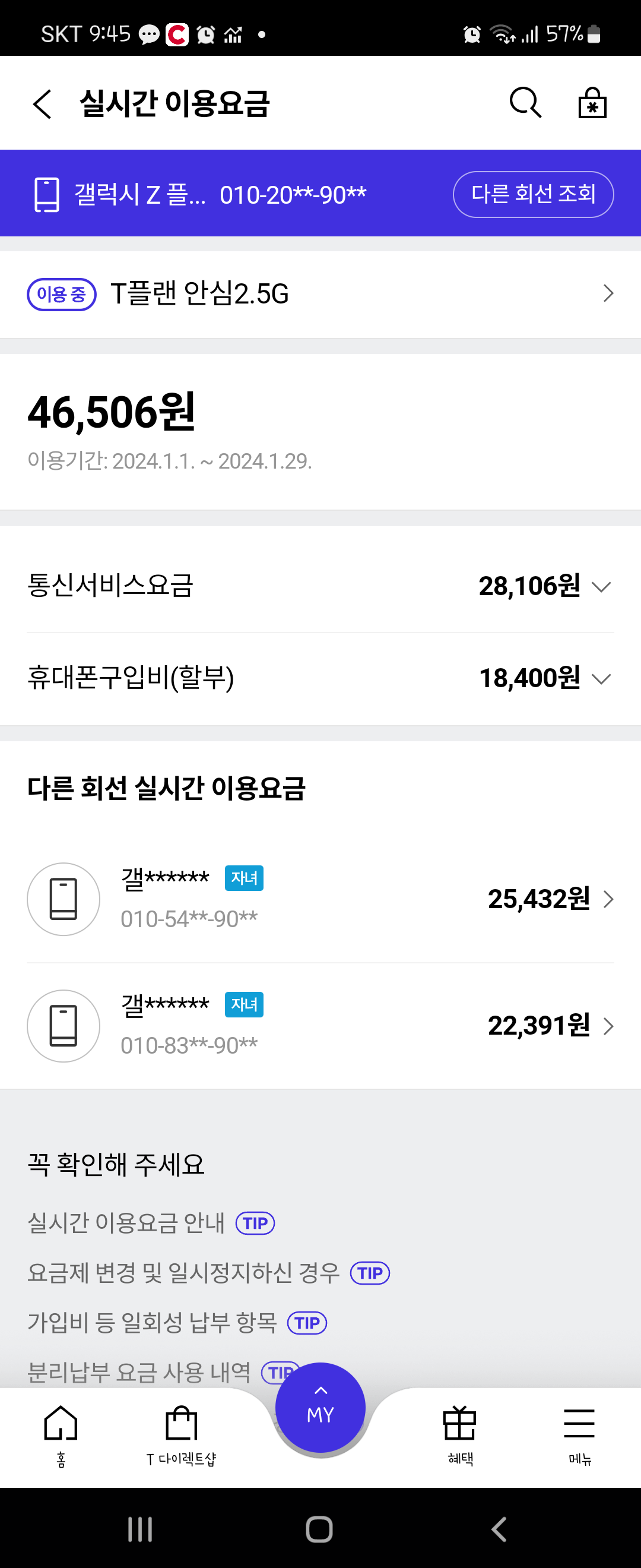Tap 다른 회선 조회 button
The height and width of the screenshot is (1568, 641).
[533, 194]
